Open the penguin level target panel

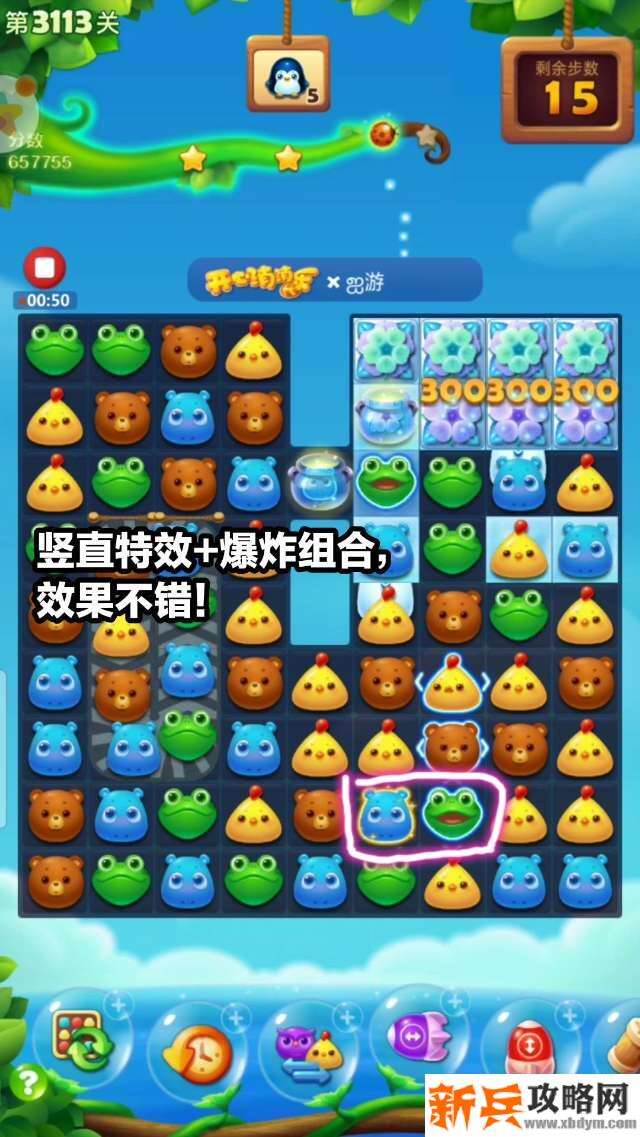288,75
